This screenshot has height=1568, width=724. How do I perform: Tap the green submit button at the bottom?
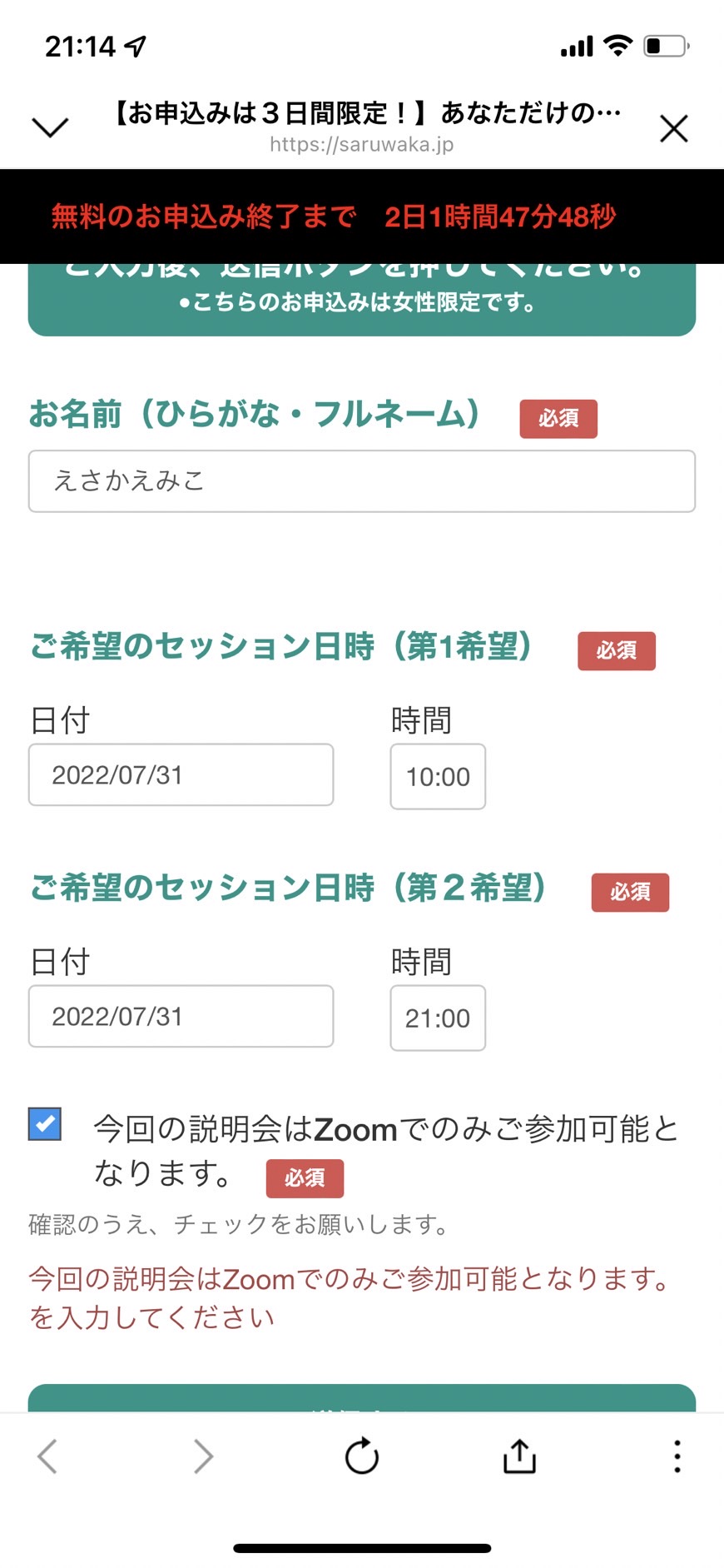362,1398
